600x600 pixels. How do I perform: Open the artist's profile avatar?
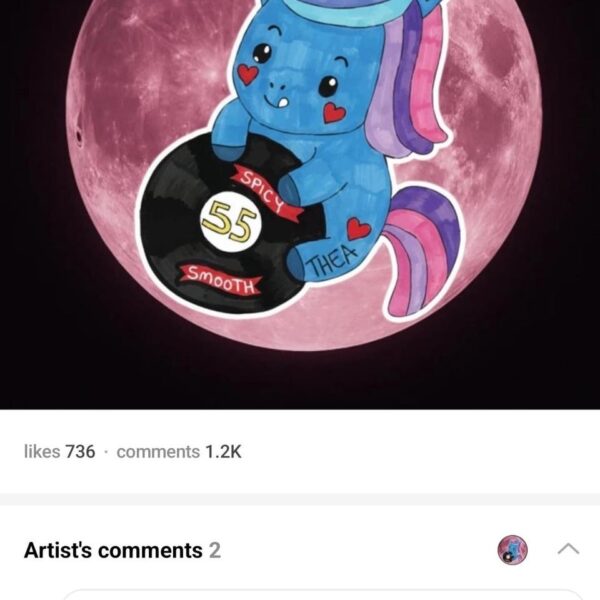click(x=512, y=549)
